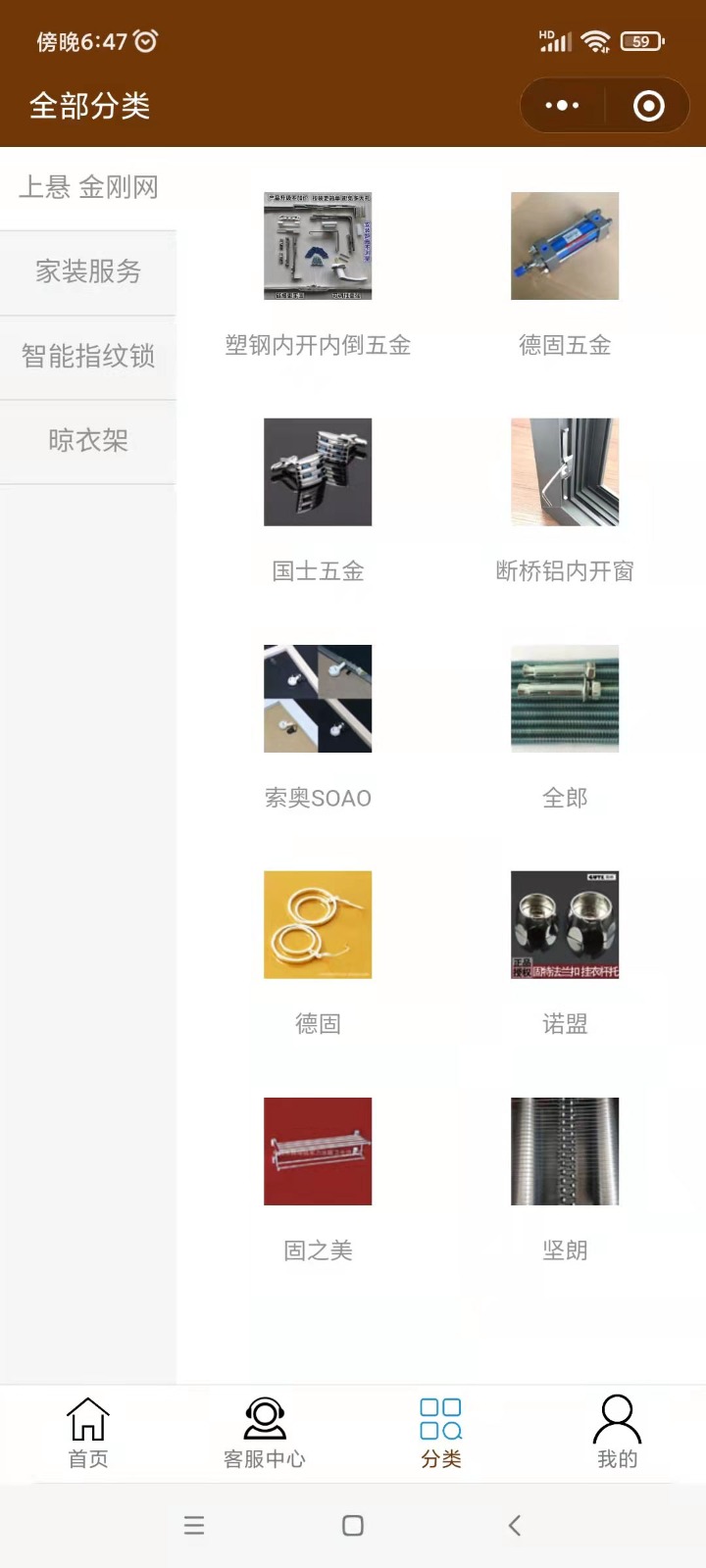The width and height of the screenshot is (706, 1568).
Task: Close the mini program via circle icon
Action: 648,106
